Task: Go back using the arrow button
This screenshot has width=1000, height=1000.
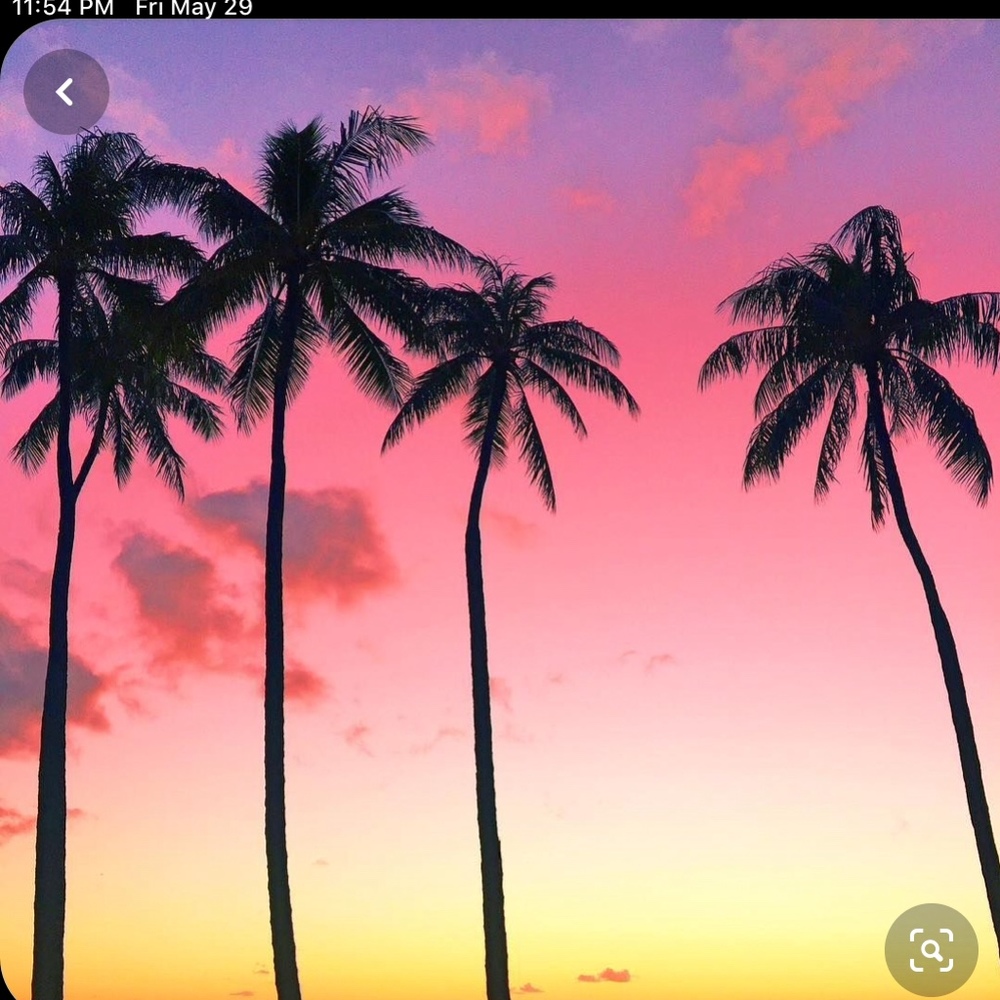Action: (x=66, y=92)
